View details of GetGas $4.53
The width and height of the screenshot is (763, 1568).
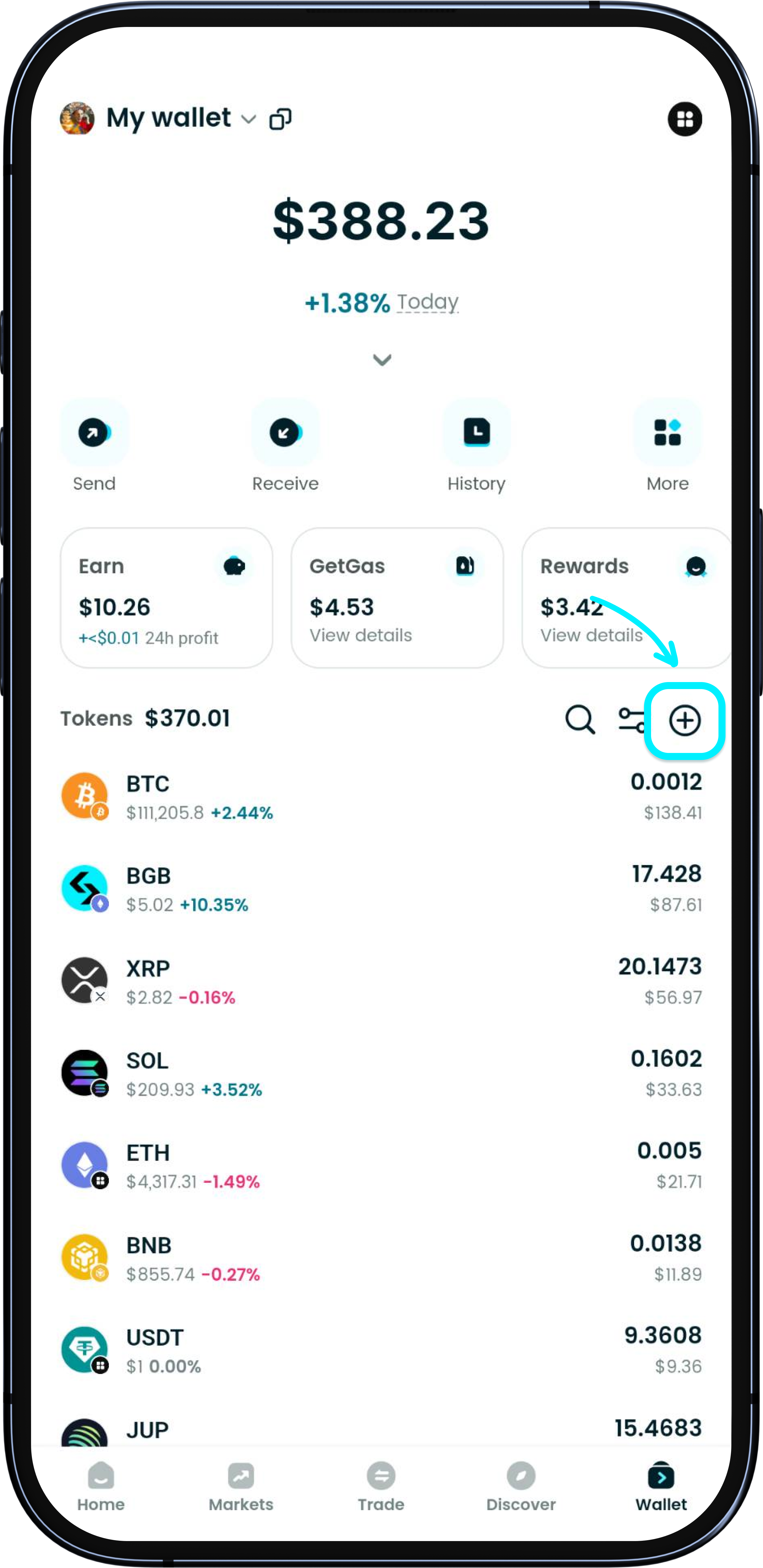360,635
